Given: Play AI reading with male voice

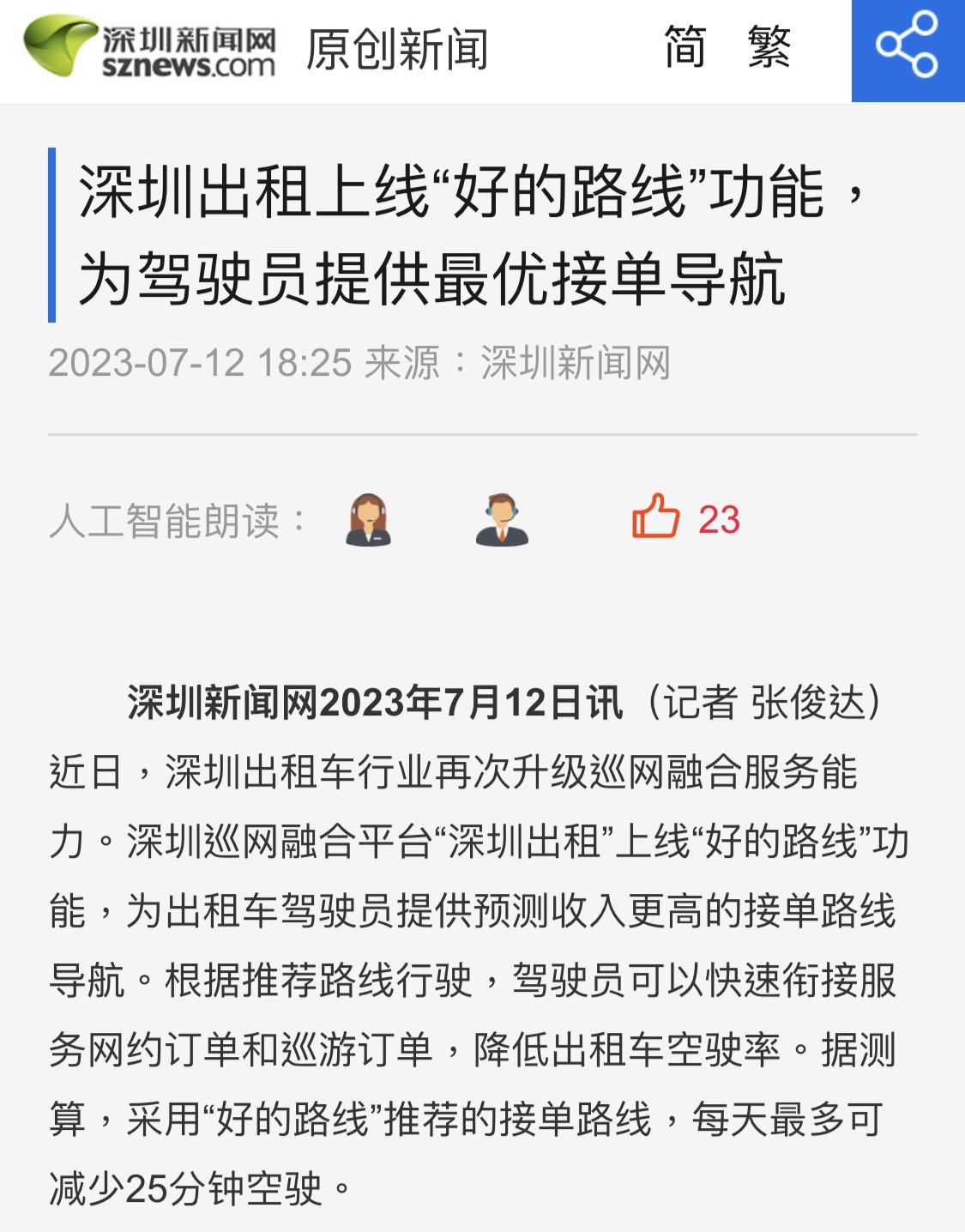Looking at the screenshot, I should [502, 520].
